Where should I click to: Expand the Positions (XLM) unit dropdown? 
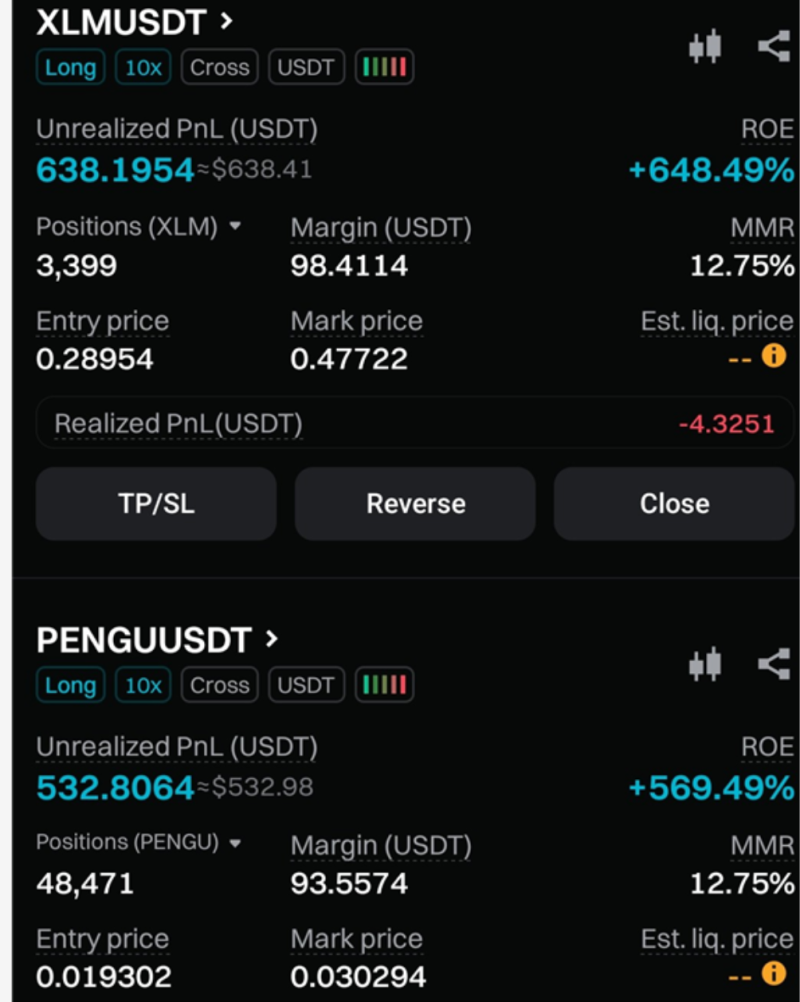pyautogui.click(x=235, y=227)
